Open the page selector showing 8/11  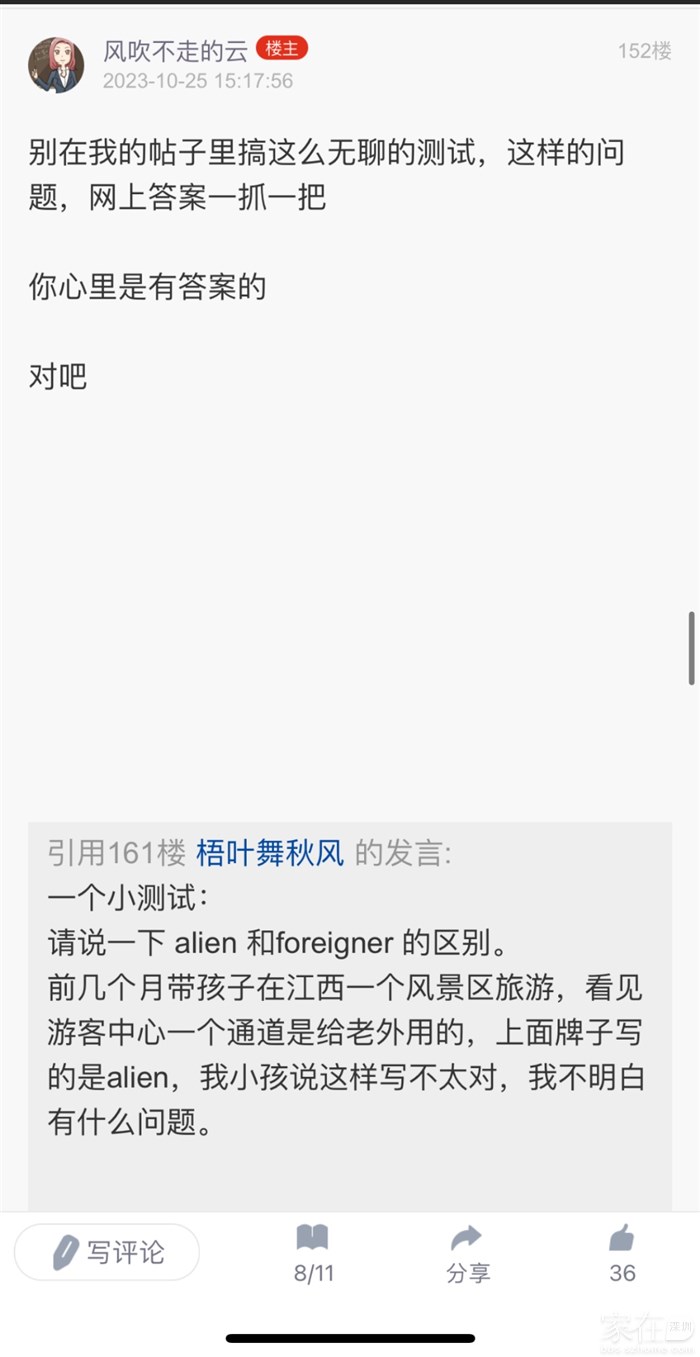tap(313, 1252)
